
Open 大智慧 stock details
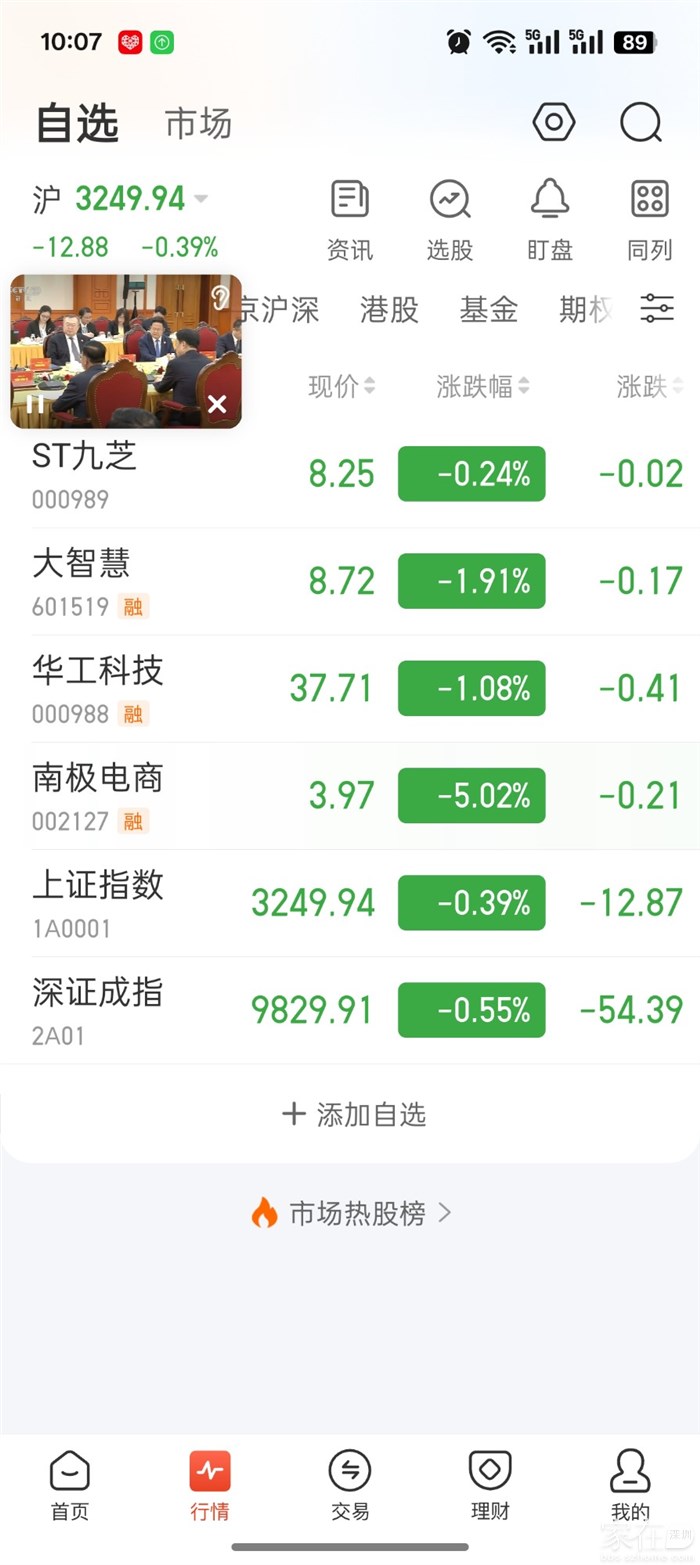[82, 581]
